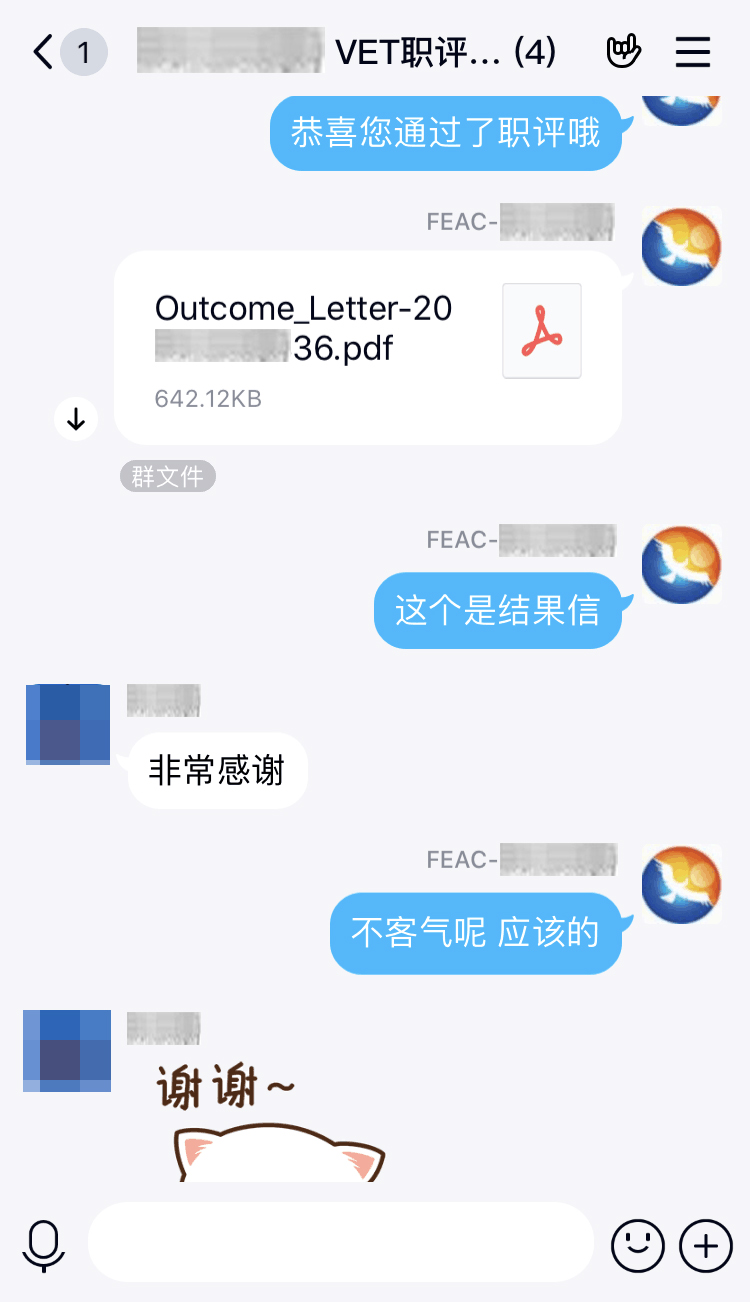Open the Outcome_Letter PDF file

pos(367,348)
